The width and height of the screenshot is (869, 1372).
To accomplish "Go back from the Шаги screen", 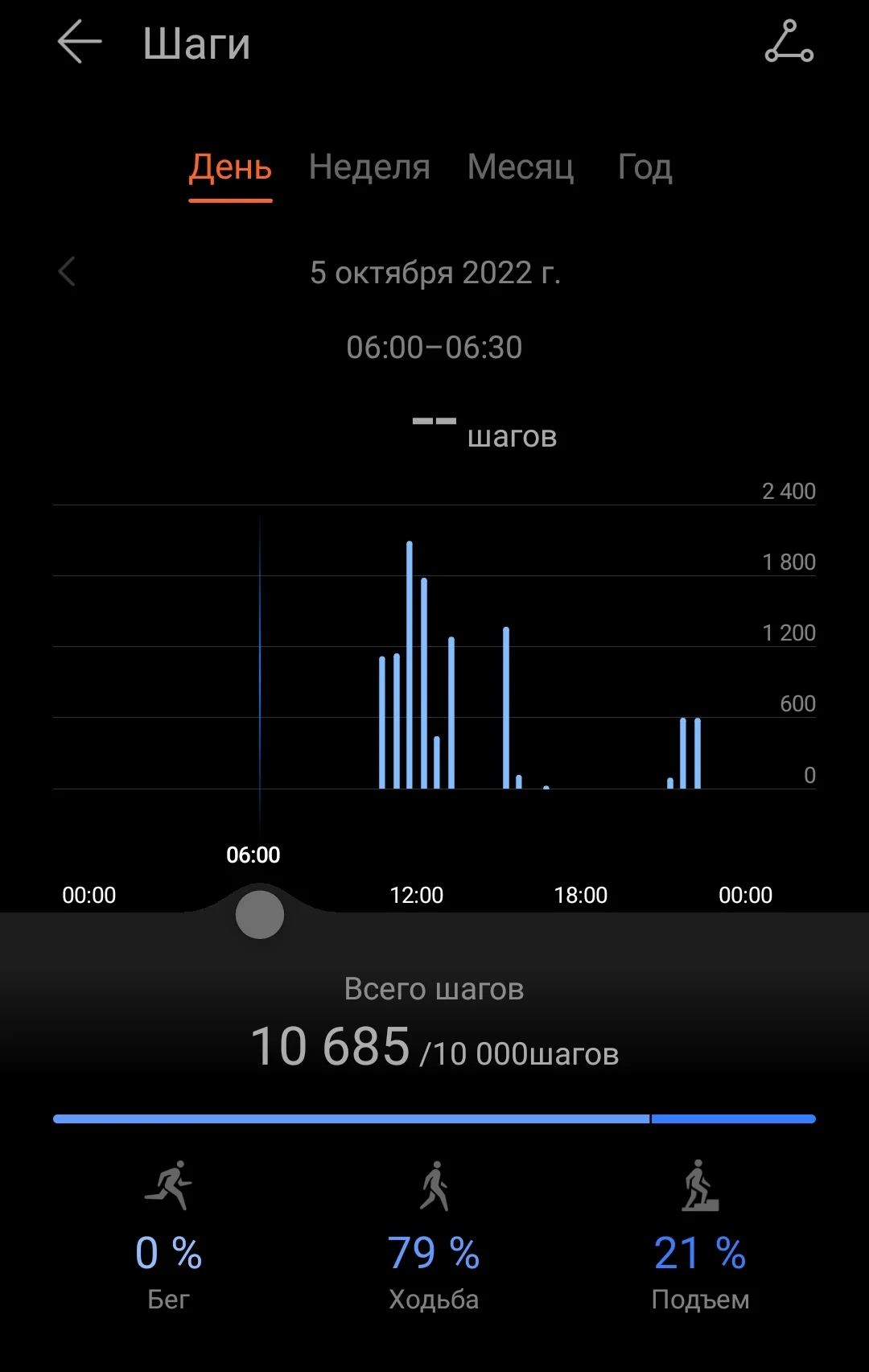I will click(x=80, y=42).
